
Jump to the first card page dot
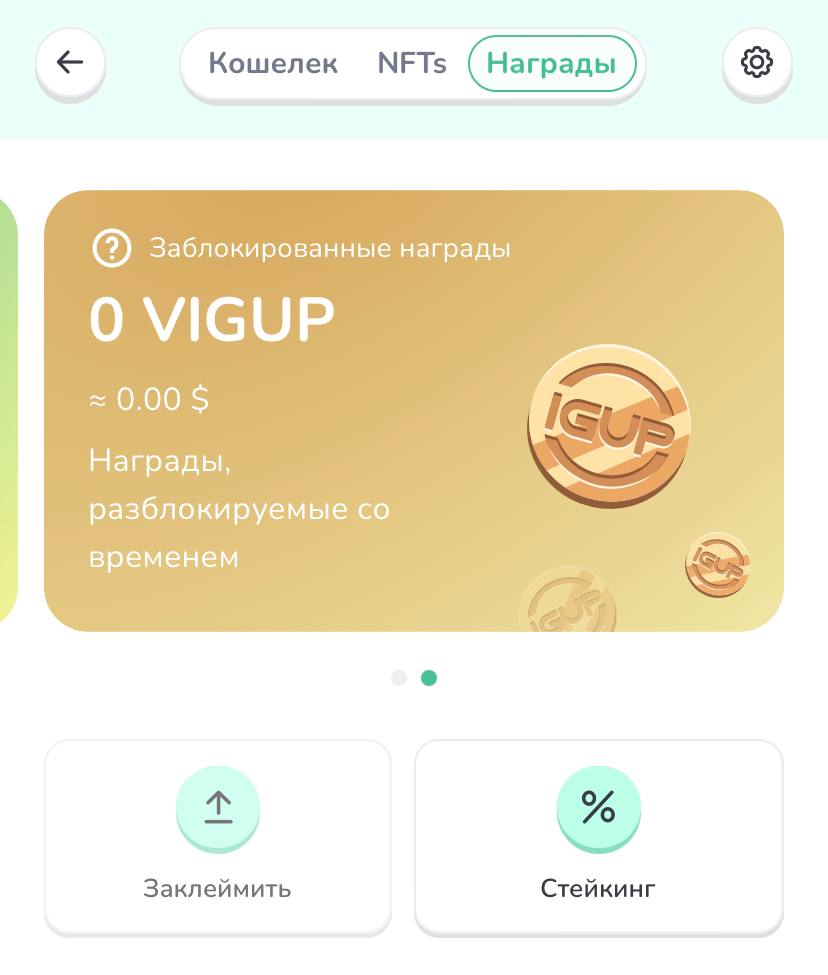click(x=398, y=678)
